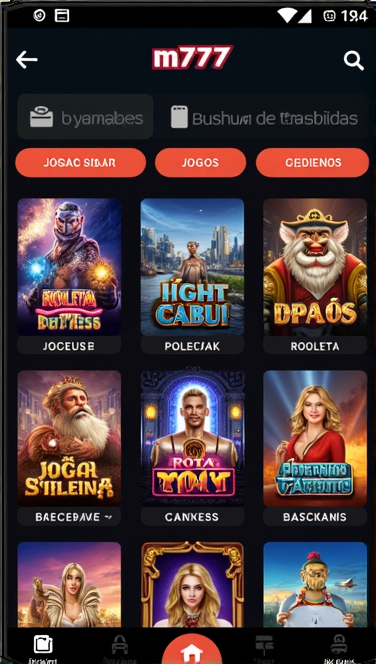Switch to the Bushua de trasbiidas tab
This screenshot has width=376, height=664.
[264, 117]
